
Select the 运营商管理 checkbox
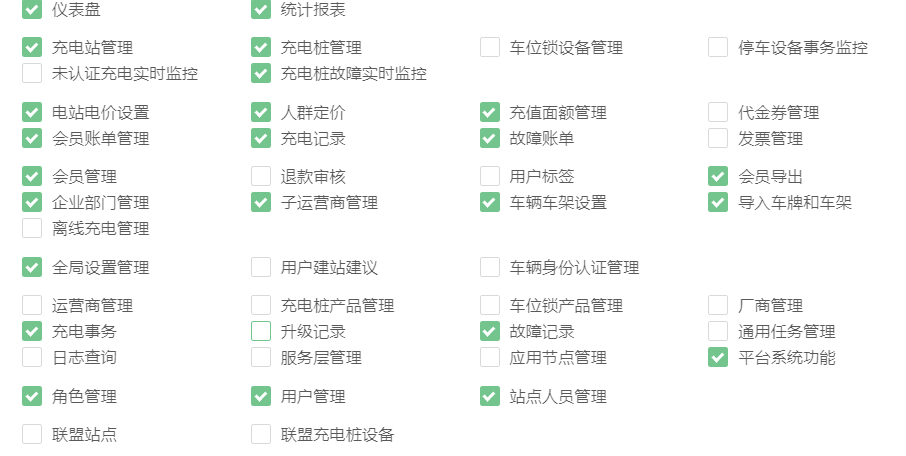32,305
